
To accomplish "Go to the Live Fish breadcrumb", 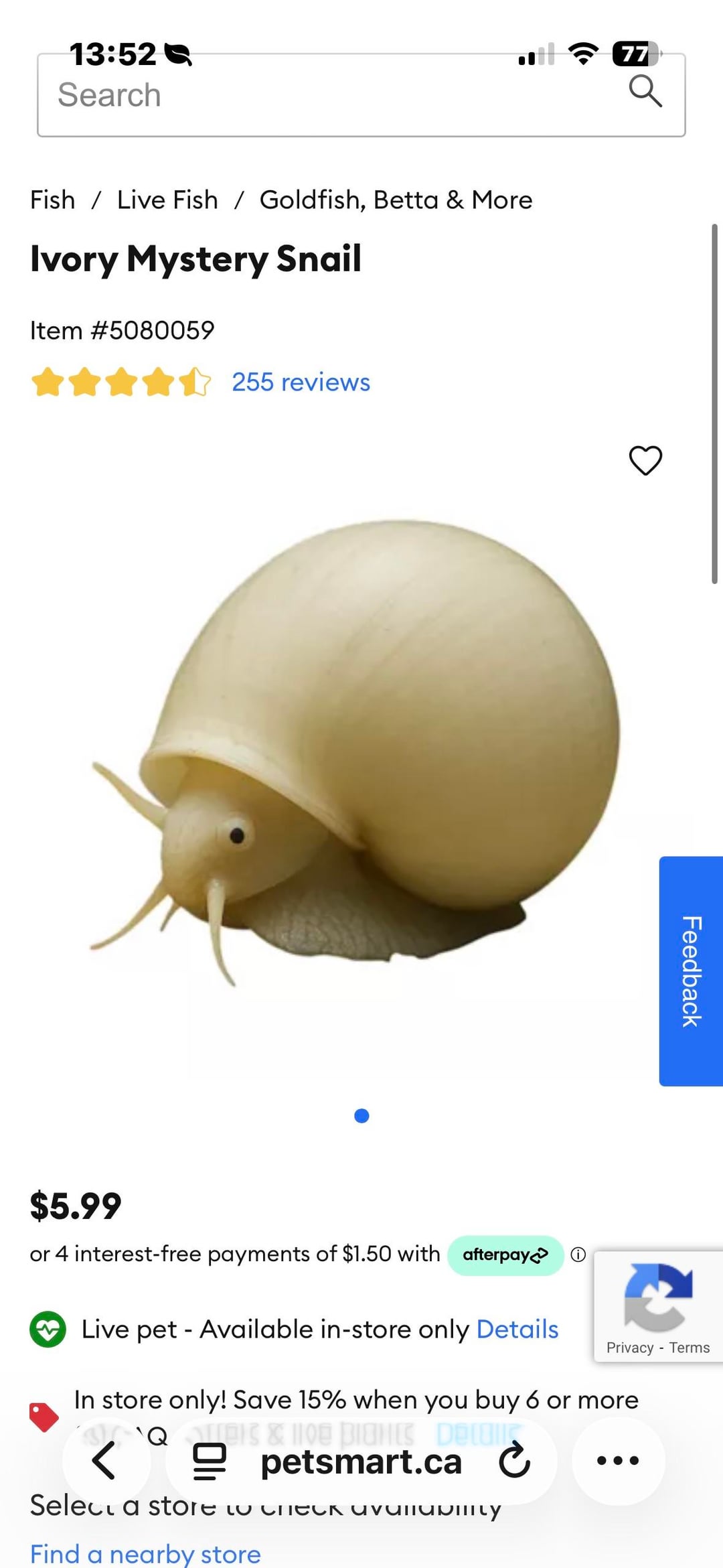I will (x=167, y=200).
